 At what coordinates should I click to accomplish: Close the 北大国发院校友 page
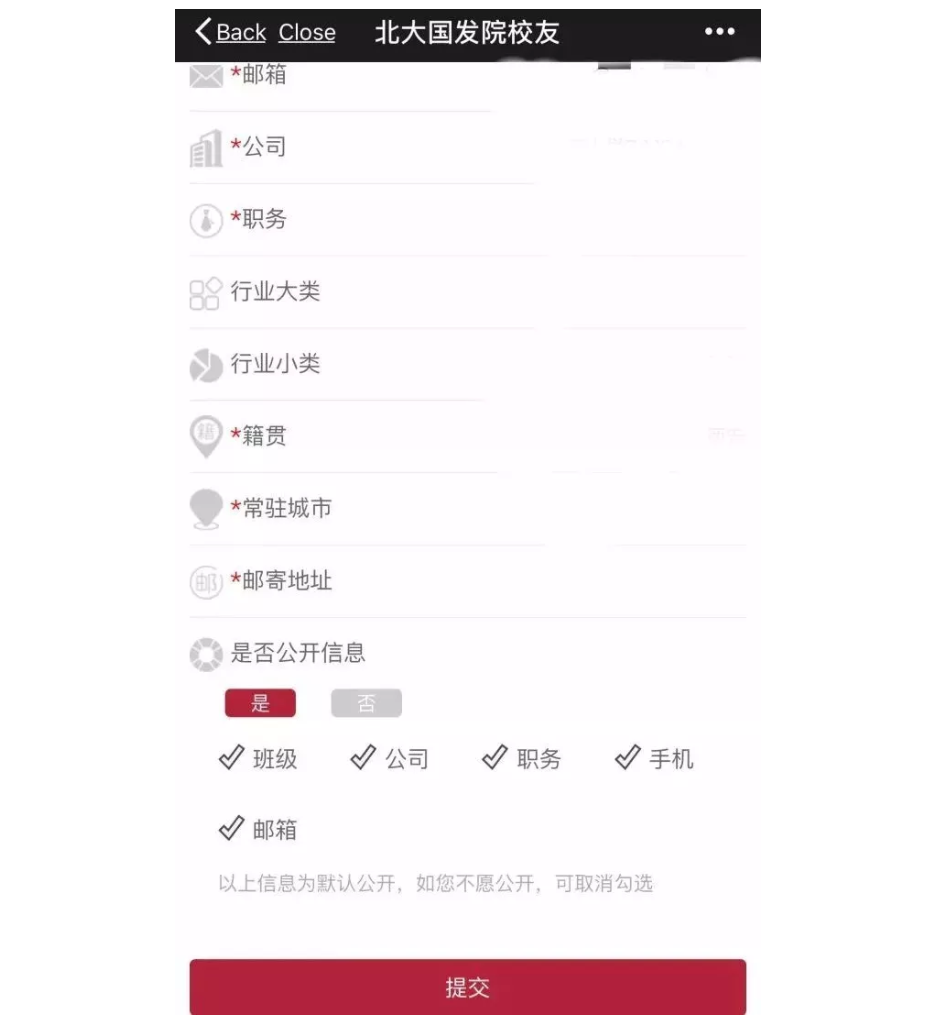[307, 32]
